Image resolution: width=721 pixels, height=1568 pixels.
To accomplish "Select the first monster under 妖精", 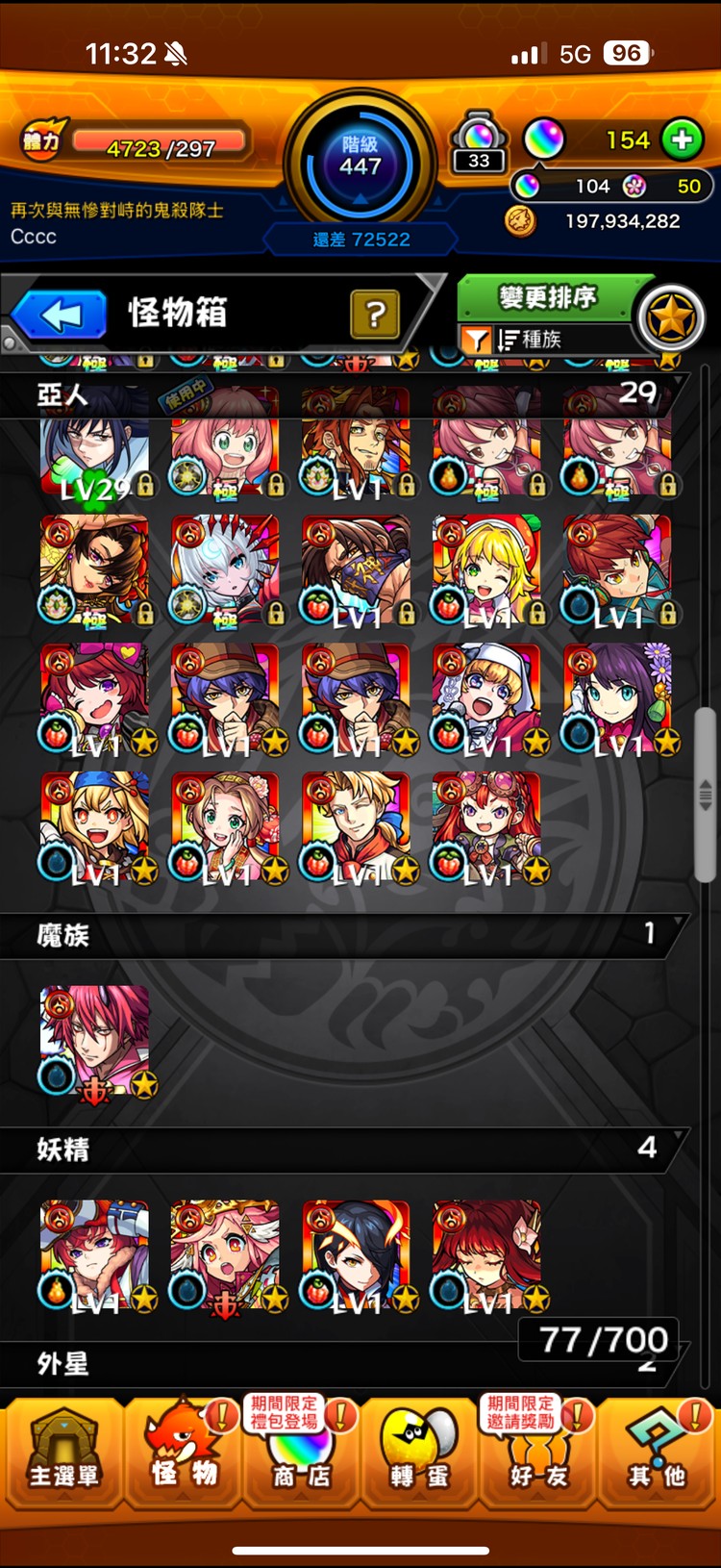I will [x=94, y=1255].
